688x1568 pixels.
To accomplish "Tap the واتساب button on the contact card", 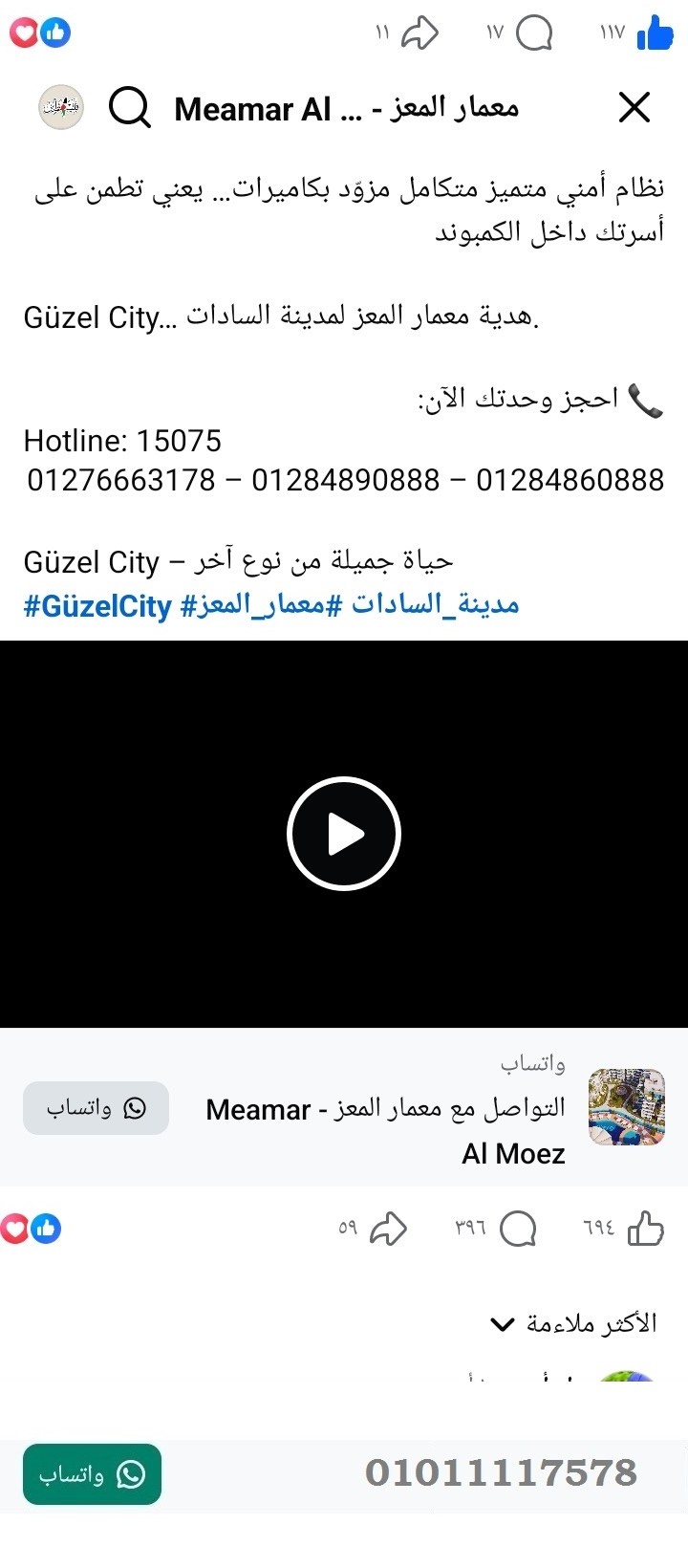I will point(95,1108).
